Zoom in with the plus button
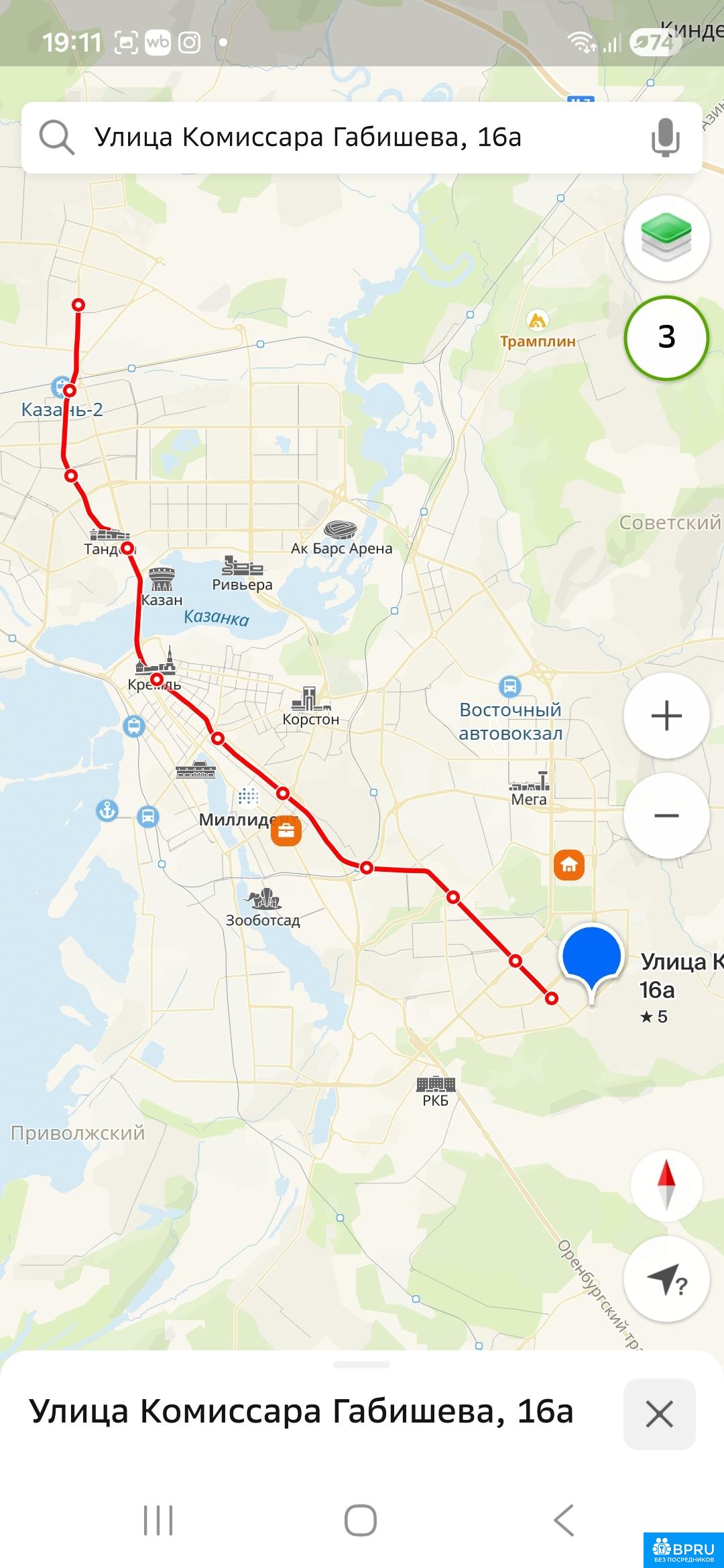Viewport: 724px width, 1568px height. [666, 716]
